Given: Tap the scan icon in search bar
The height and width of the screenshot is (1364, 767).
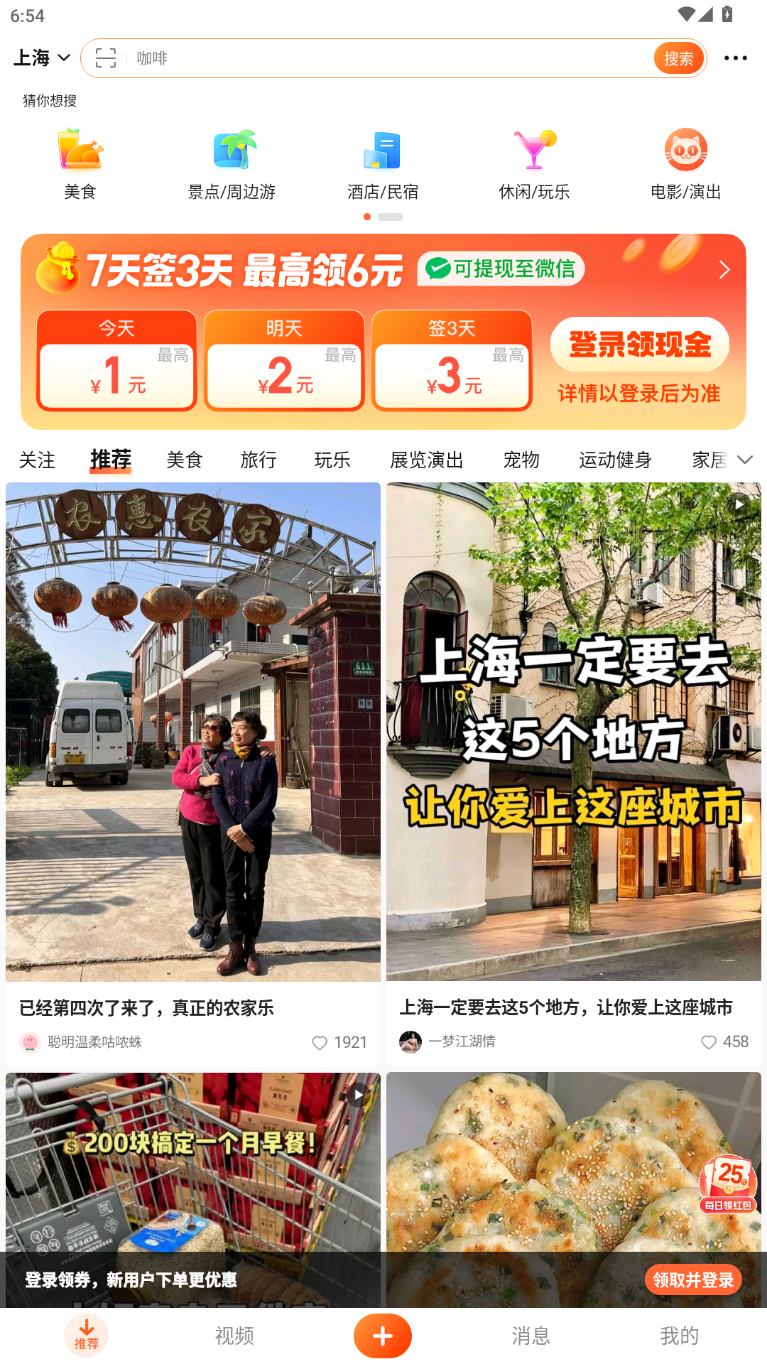Looking at the screenshot, I should tap(106, 58).
